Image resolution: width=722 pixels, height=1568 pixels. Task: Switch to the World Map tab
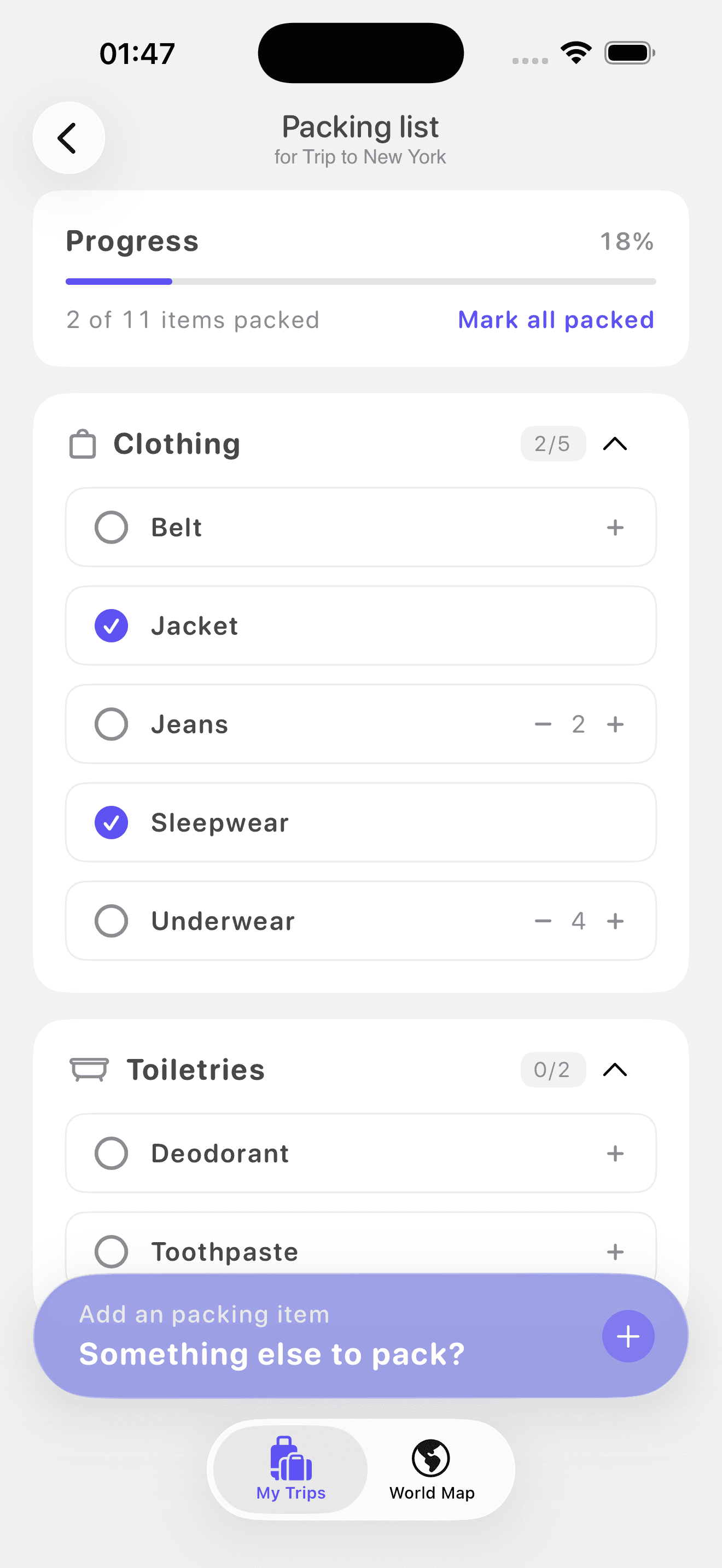click(x=432, y=1469)
